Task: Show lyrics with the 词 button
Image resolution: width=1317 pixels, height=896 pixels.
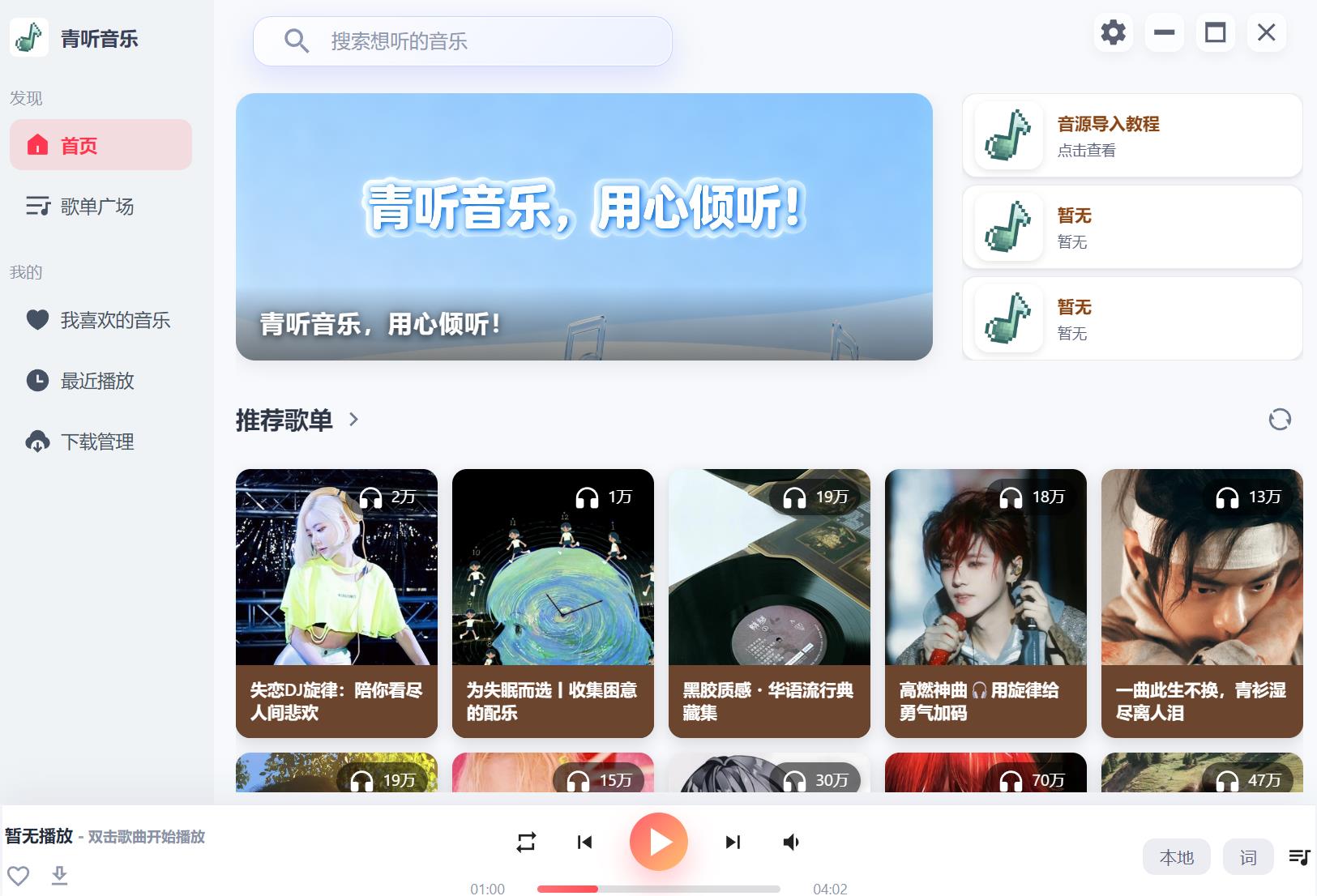Action: pos(1248,857)
